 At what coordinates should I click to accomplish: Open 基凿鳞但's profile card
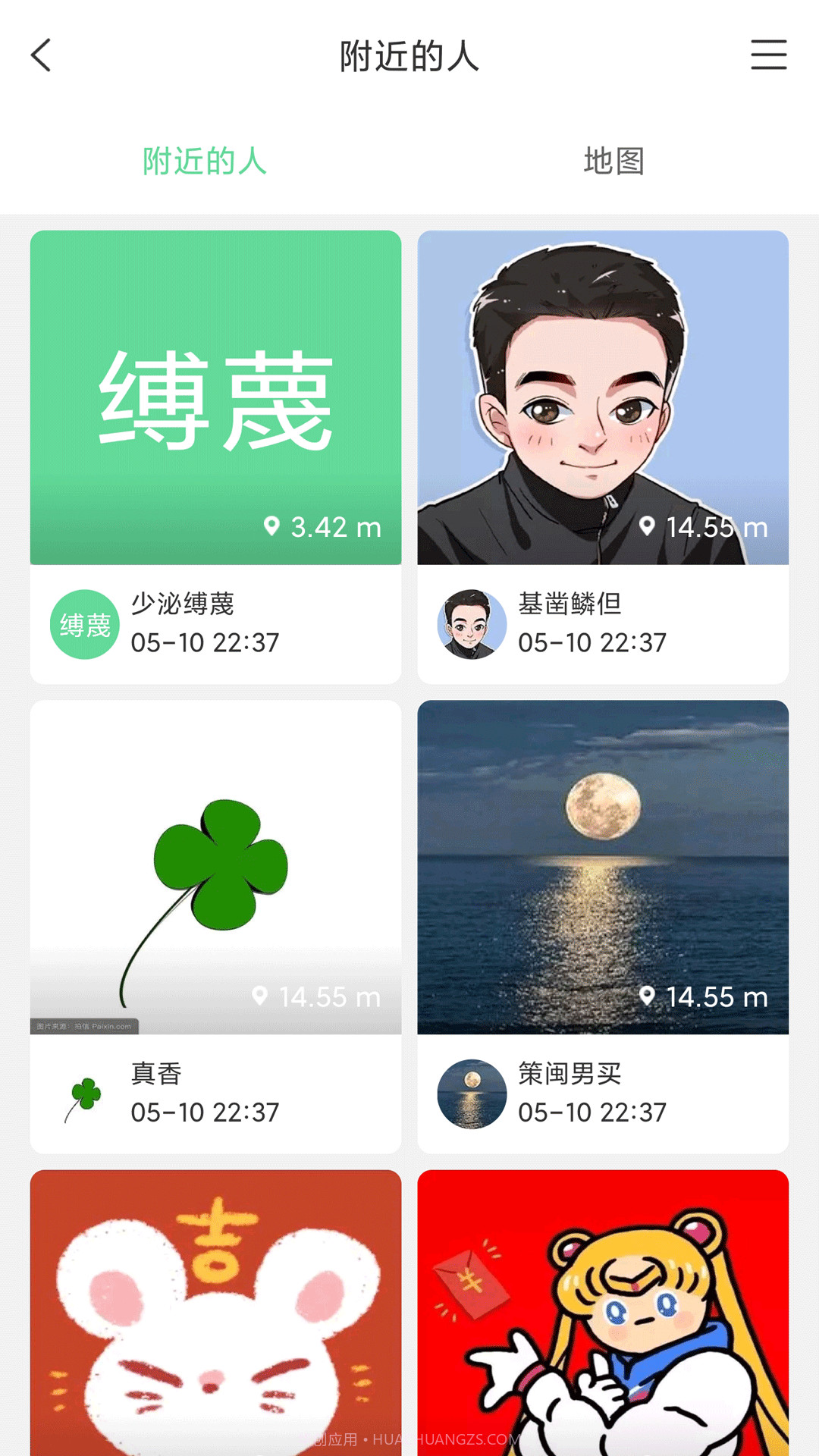coord(603,455)
